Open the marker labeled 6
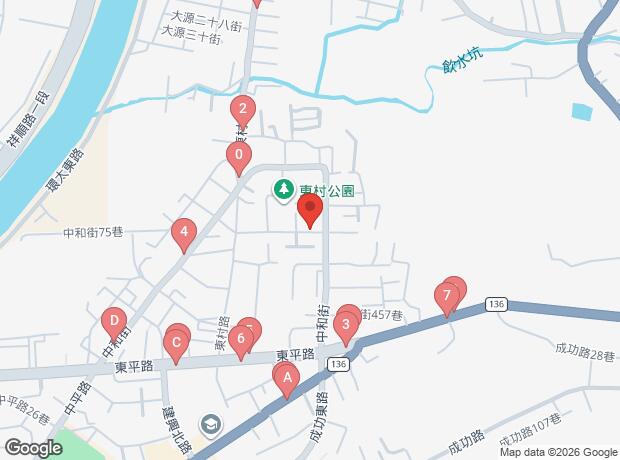This screenshot has height=460, width=620. pyautogui.click(x=240, y=339)
